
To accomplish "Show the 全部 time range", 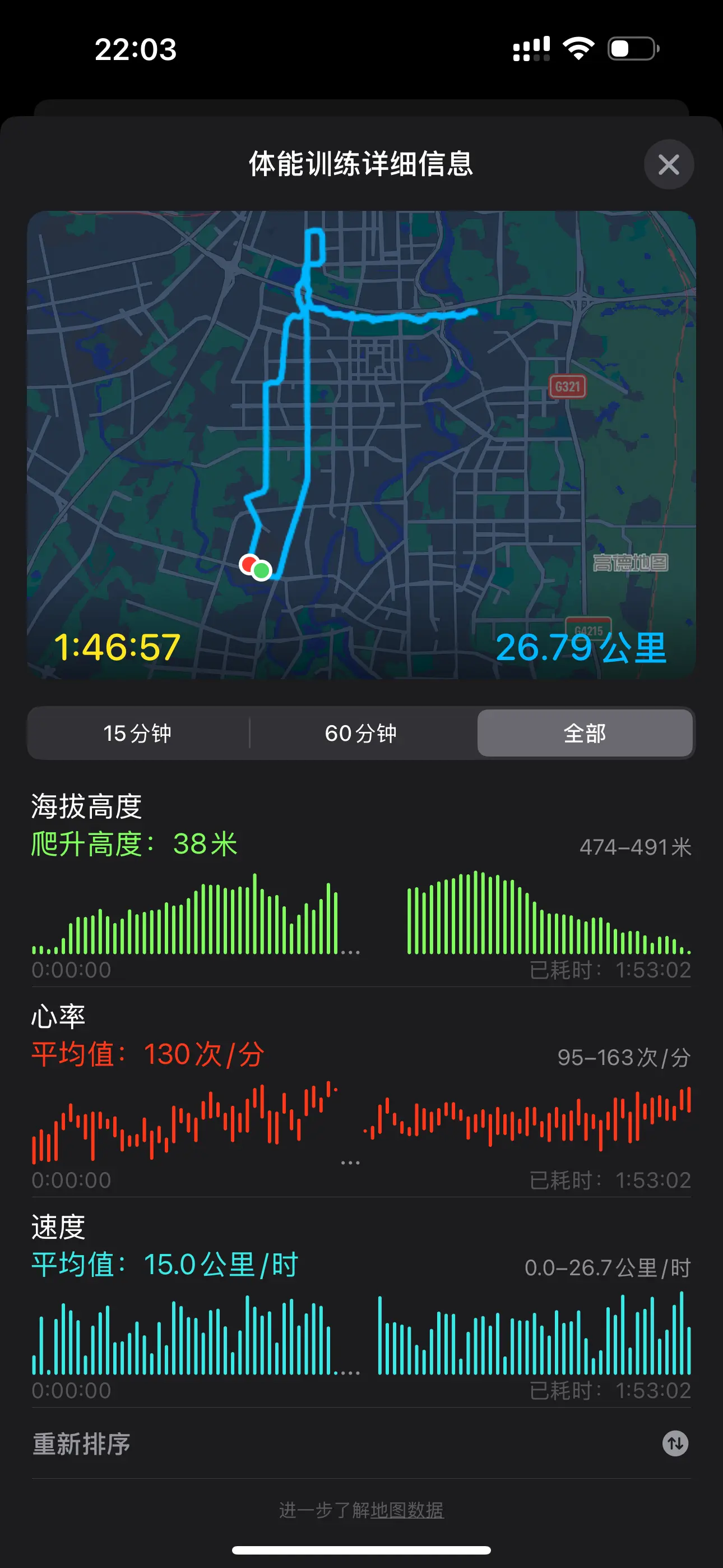I will [x=584, y=733].
